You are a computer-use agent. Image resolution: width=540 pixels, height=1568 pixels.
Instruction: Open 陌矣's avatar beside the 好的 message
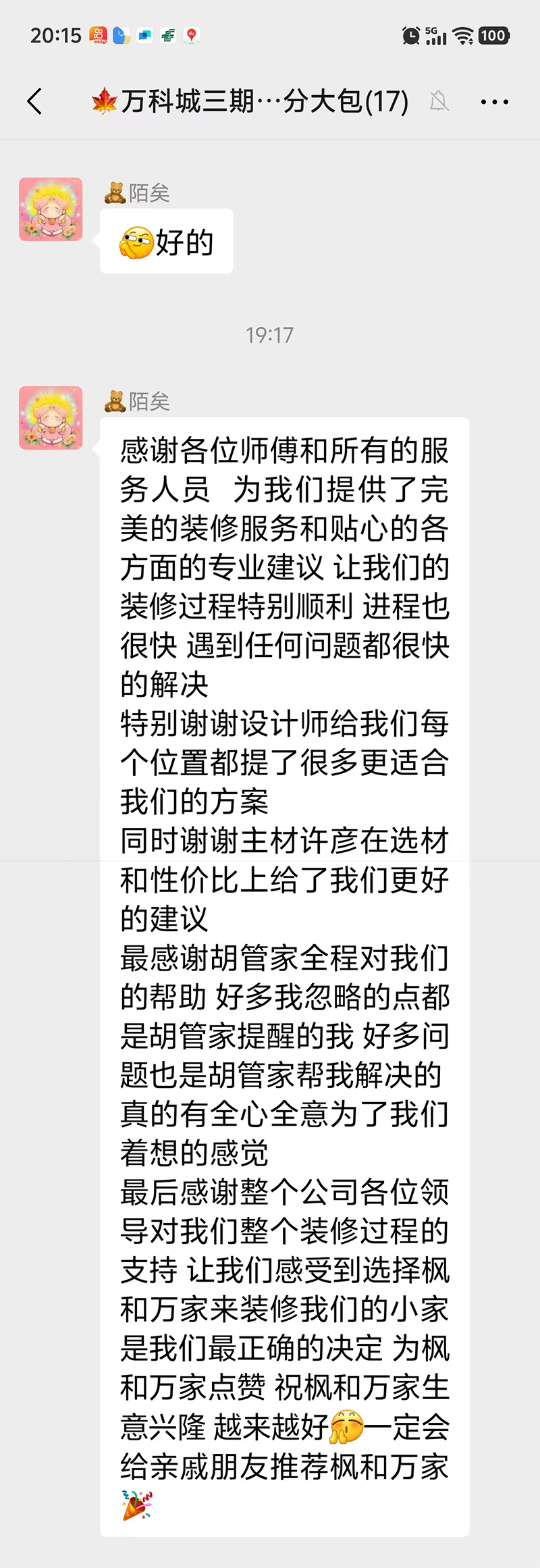click(51, 209)
